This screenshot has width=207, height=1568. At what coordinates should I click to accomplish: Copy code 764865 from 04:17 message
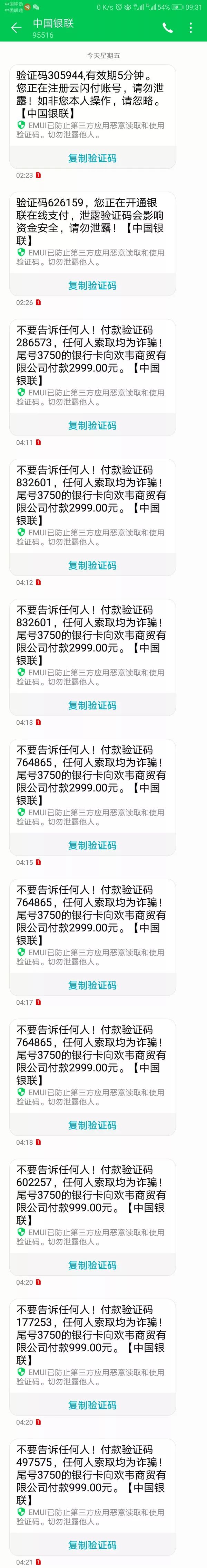click(x=92, y=985)
